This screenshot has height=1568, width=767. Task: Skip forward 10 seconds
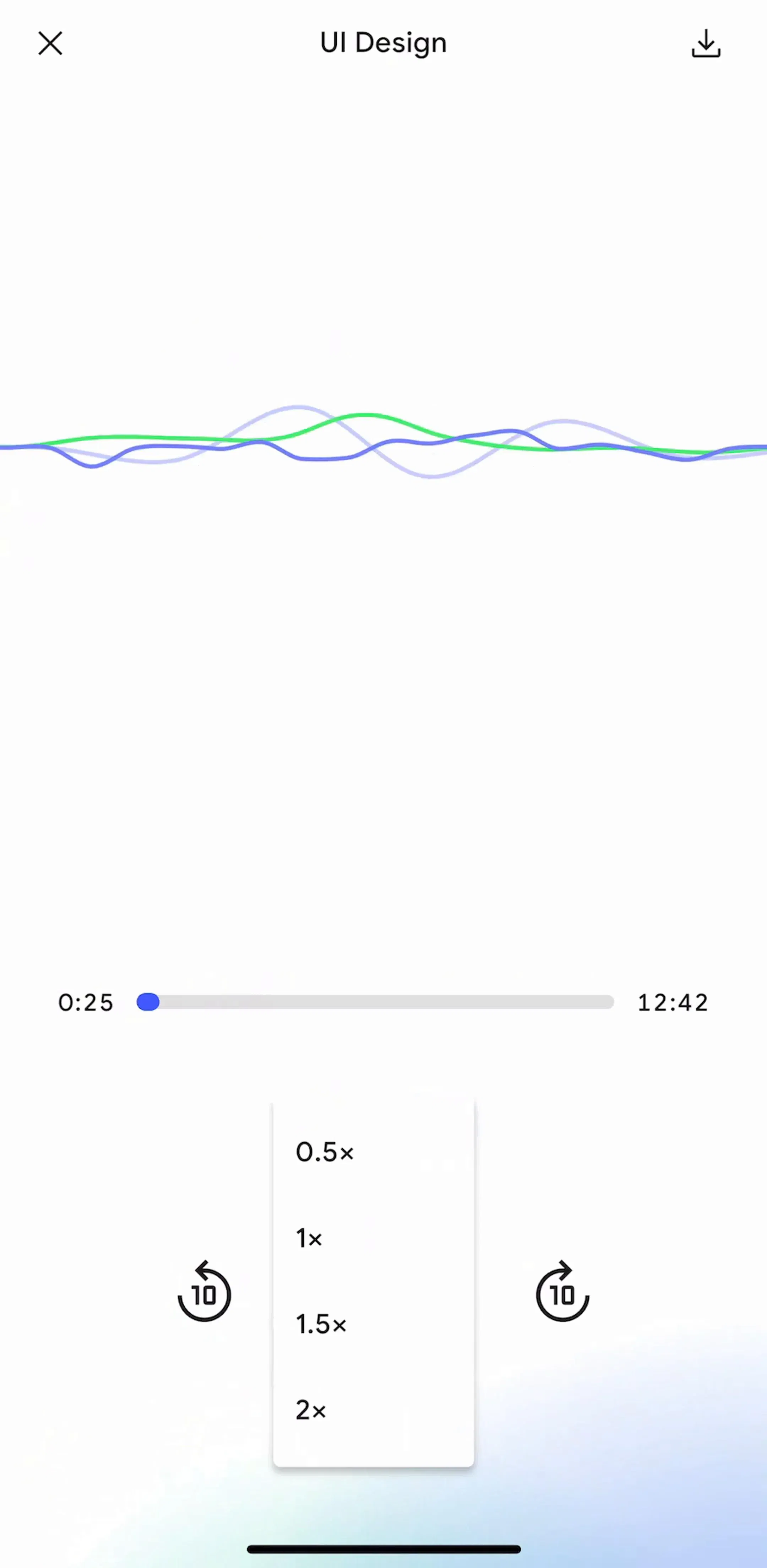[x=562, y=1290]
